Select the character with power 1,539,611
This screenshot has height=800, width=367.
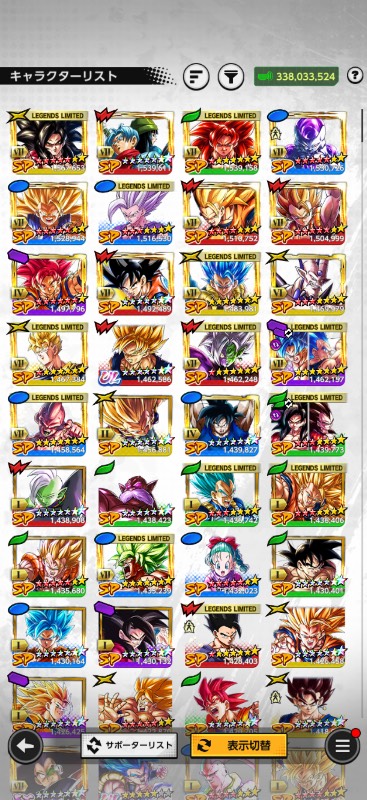pyautogui.click(x=135, y=142)
